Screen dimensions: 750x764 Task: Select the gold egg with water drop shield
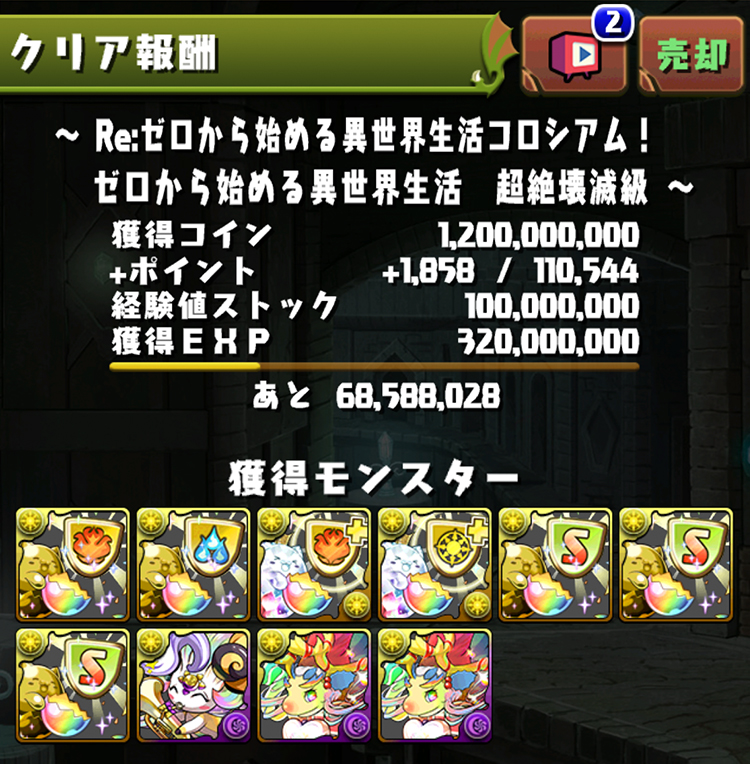pos(193,564)
